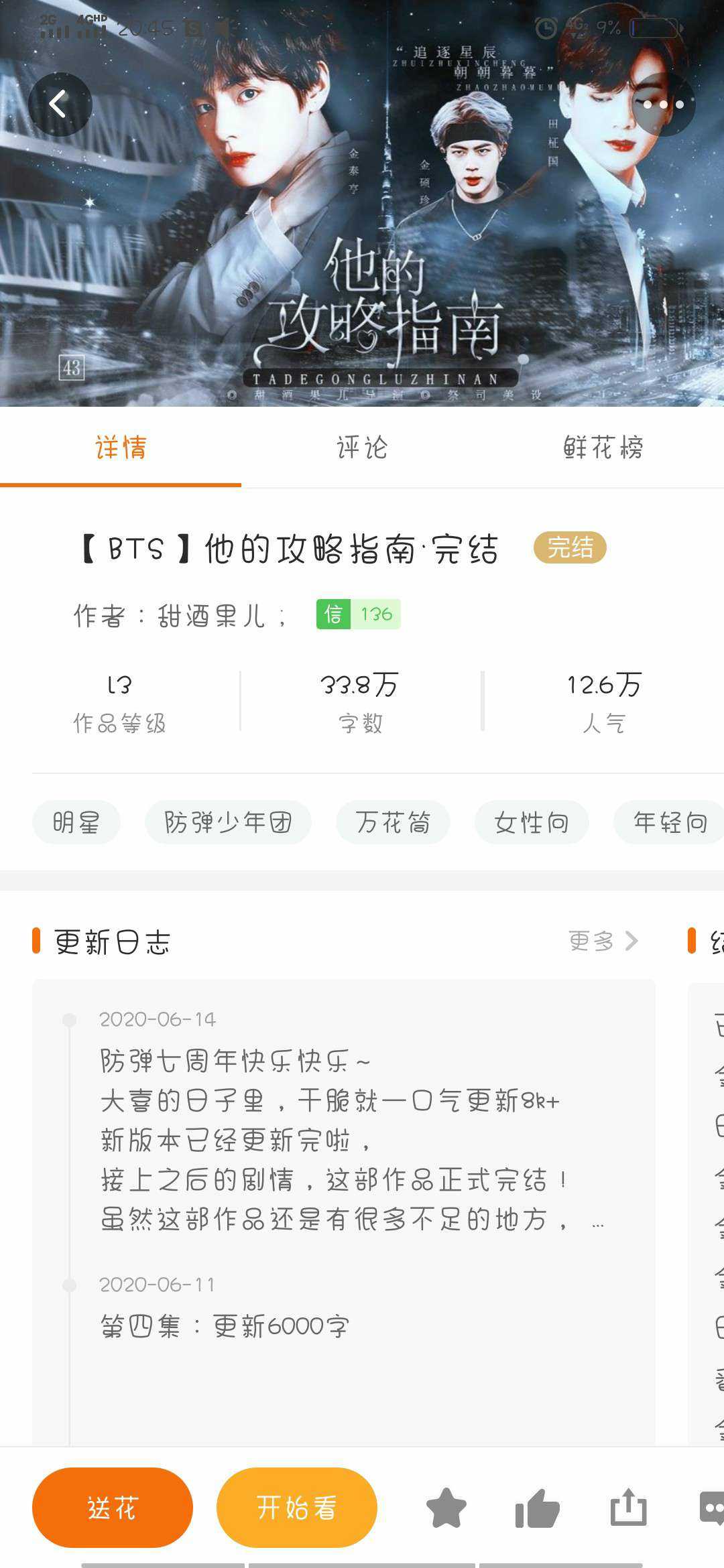Open the three-dot overflow menu

coord(663,105)
